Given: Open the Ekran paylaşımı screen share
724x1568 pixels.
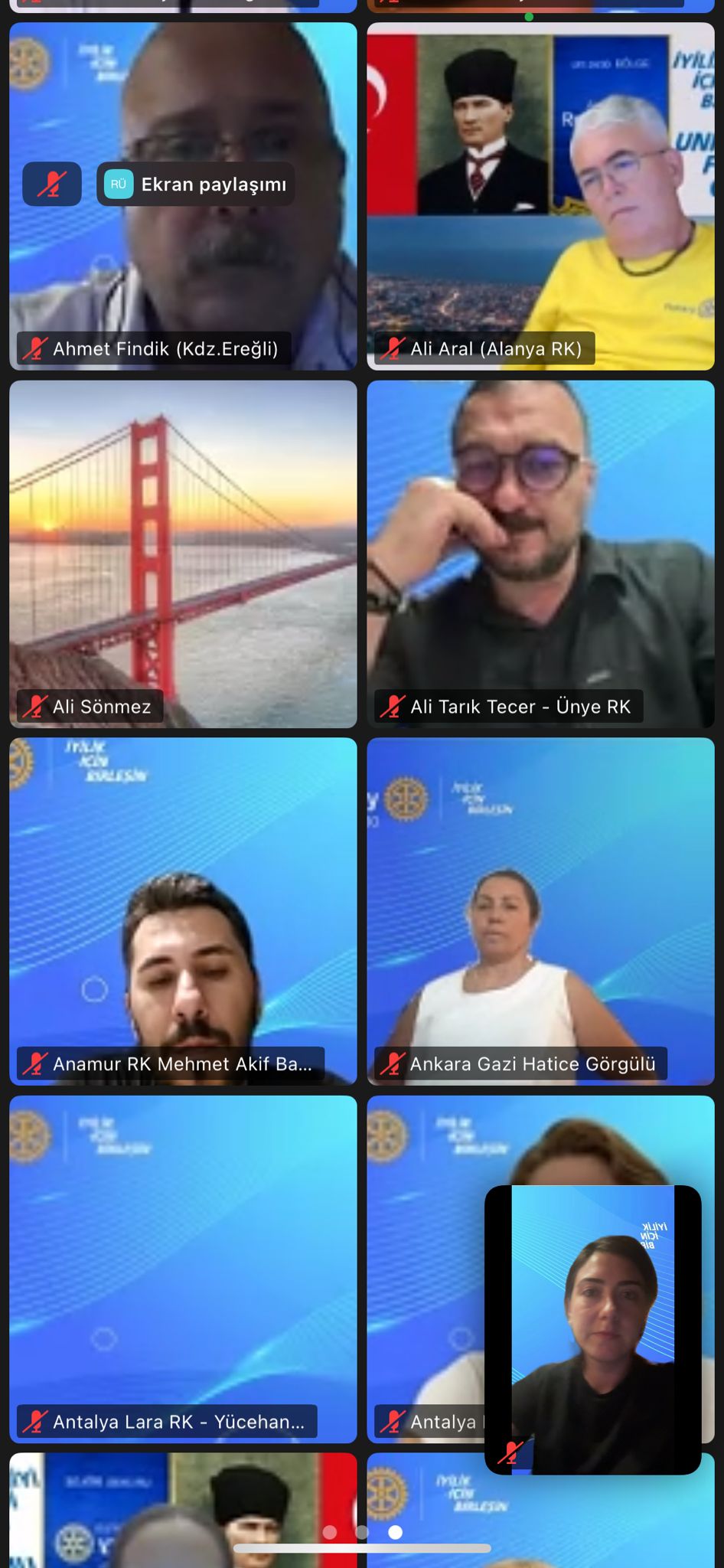Looking at the screenshot, I should tap(196, 185).
